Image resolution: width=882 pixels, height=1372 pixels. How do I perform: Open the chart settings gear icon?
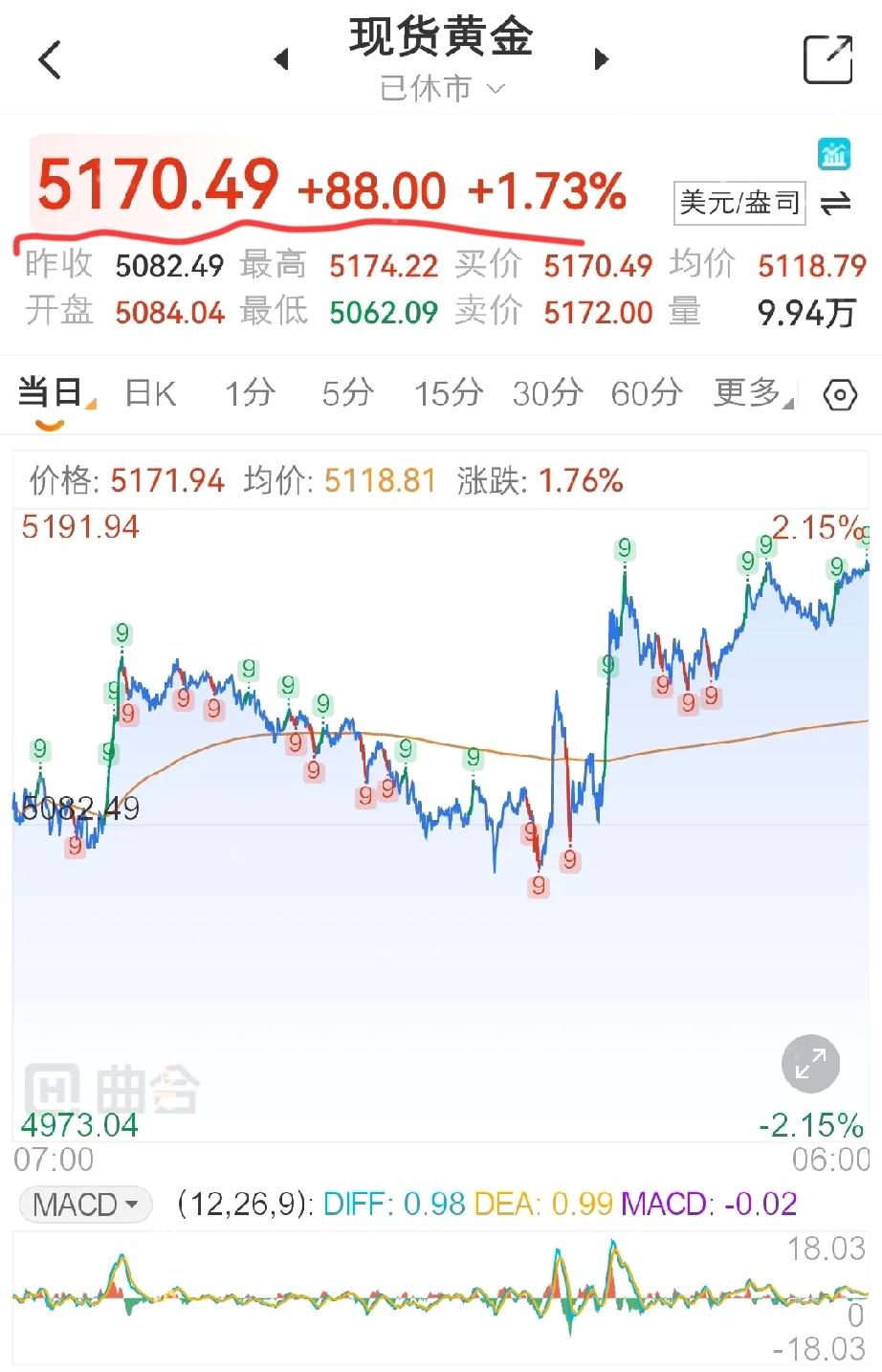point(839,393)
